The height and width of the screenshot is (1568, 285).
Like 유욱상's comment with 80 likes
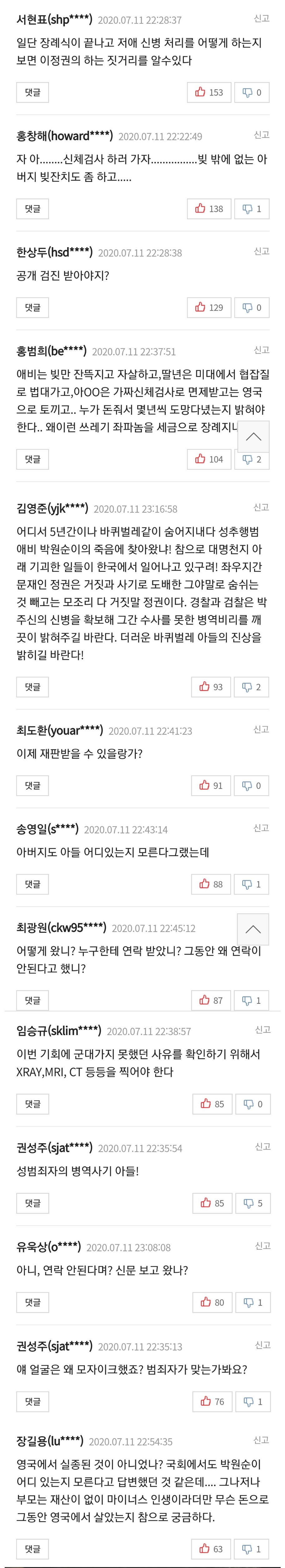(212, 1302)
